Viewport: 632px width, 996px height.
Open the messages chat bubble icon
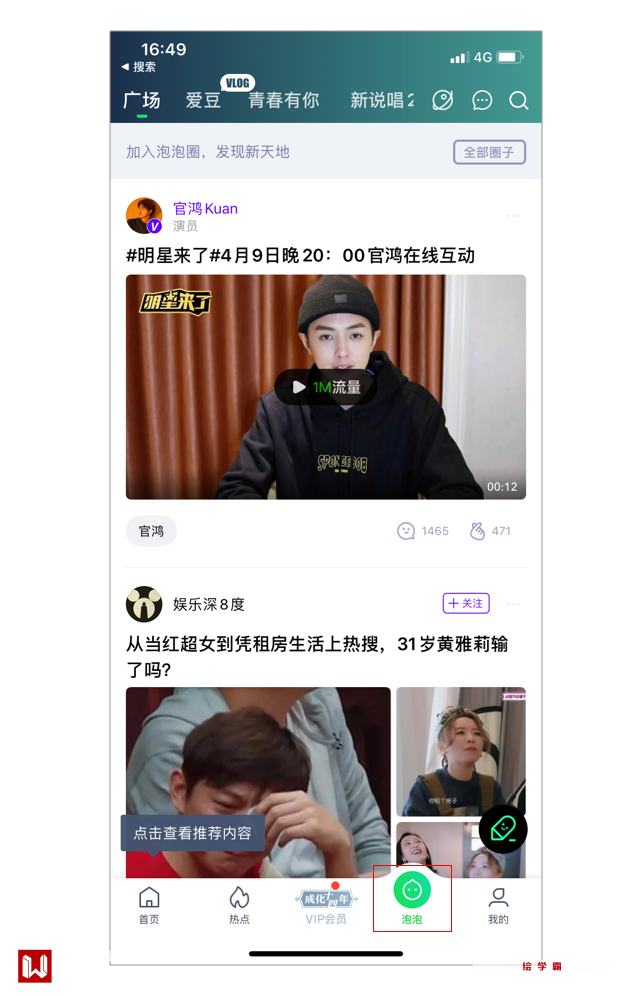(482, 101)
